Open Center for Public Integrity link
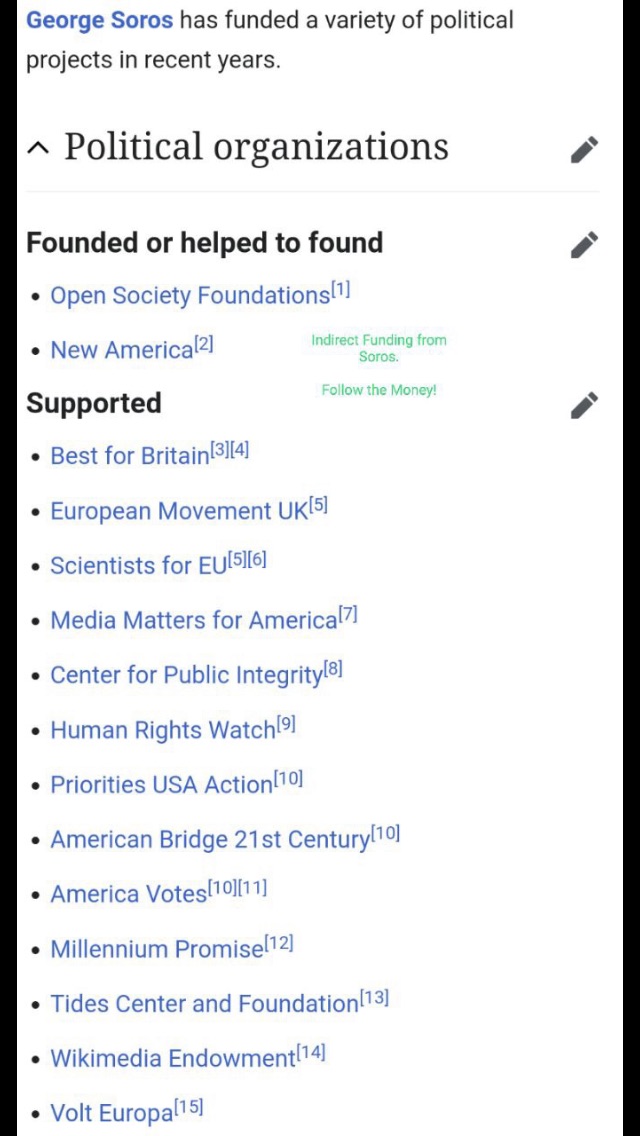 186,675
